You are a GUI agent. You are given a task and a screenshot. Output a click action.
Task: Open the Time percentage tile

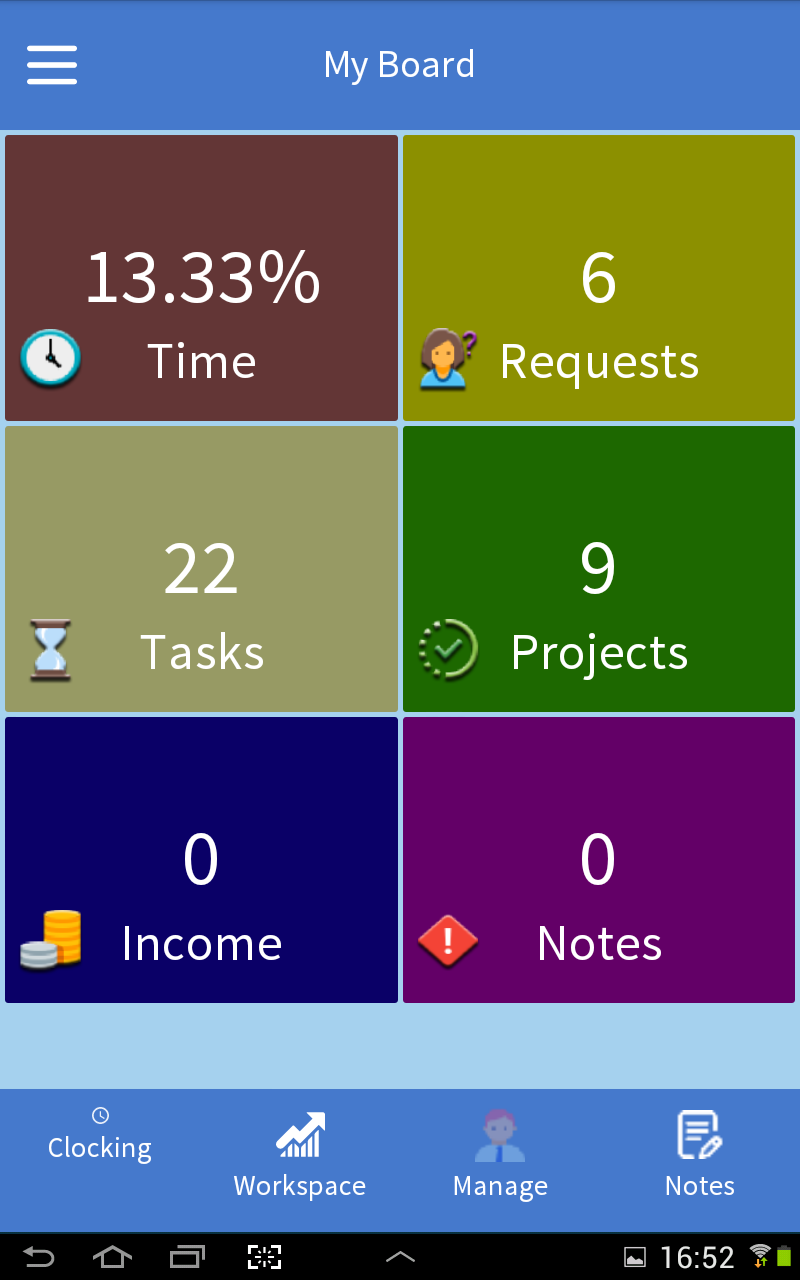(200, 277)
